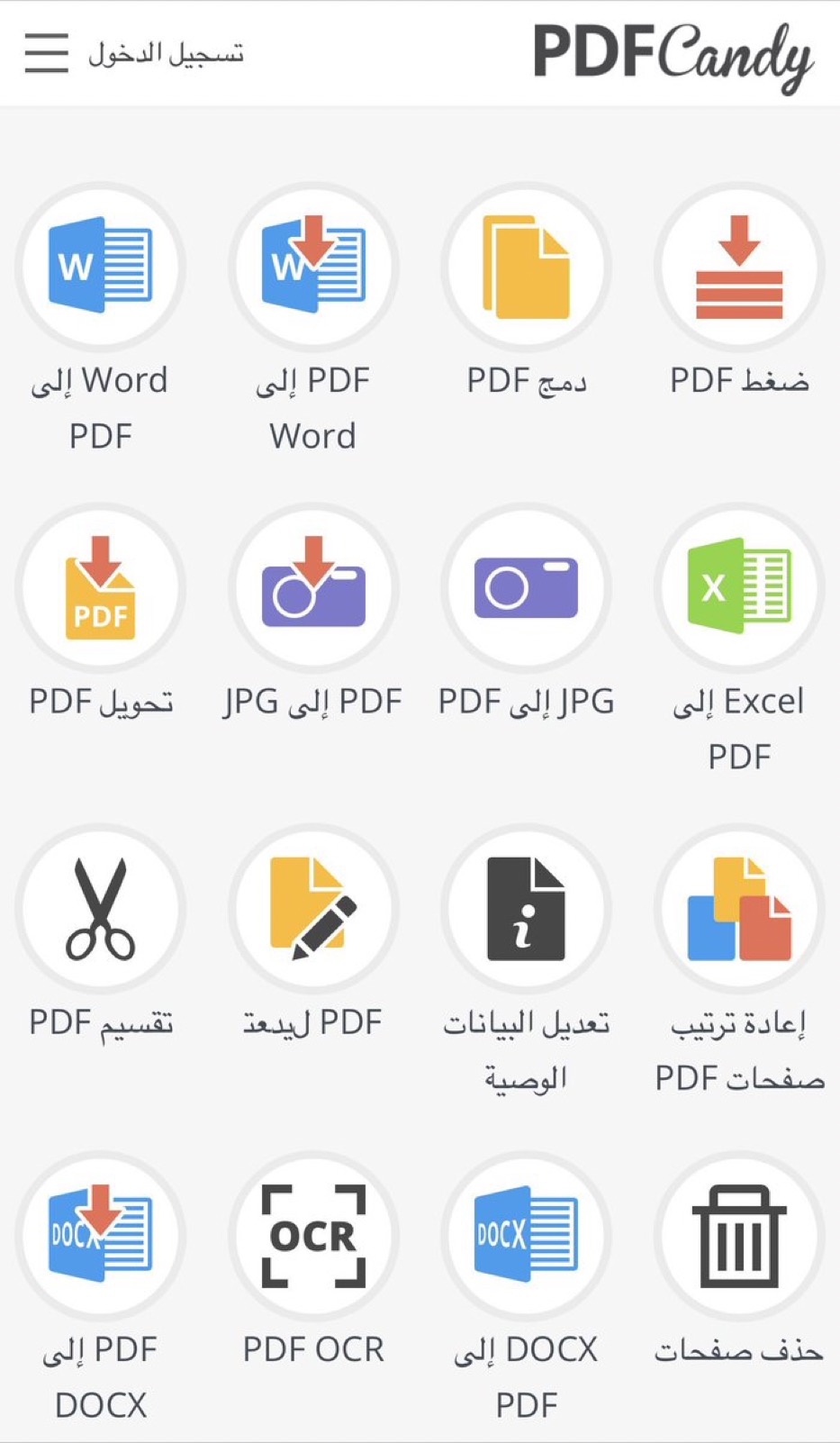
Task: Tap the تسجيل الدخول login link
Action: [x=166, y=54]
